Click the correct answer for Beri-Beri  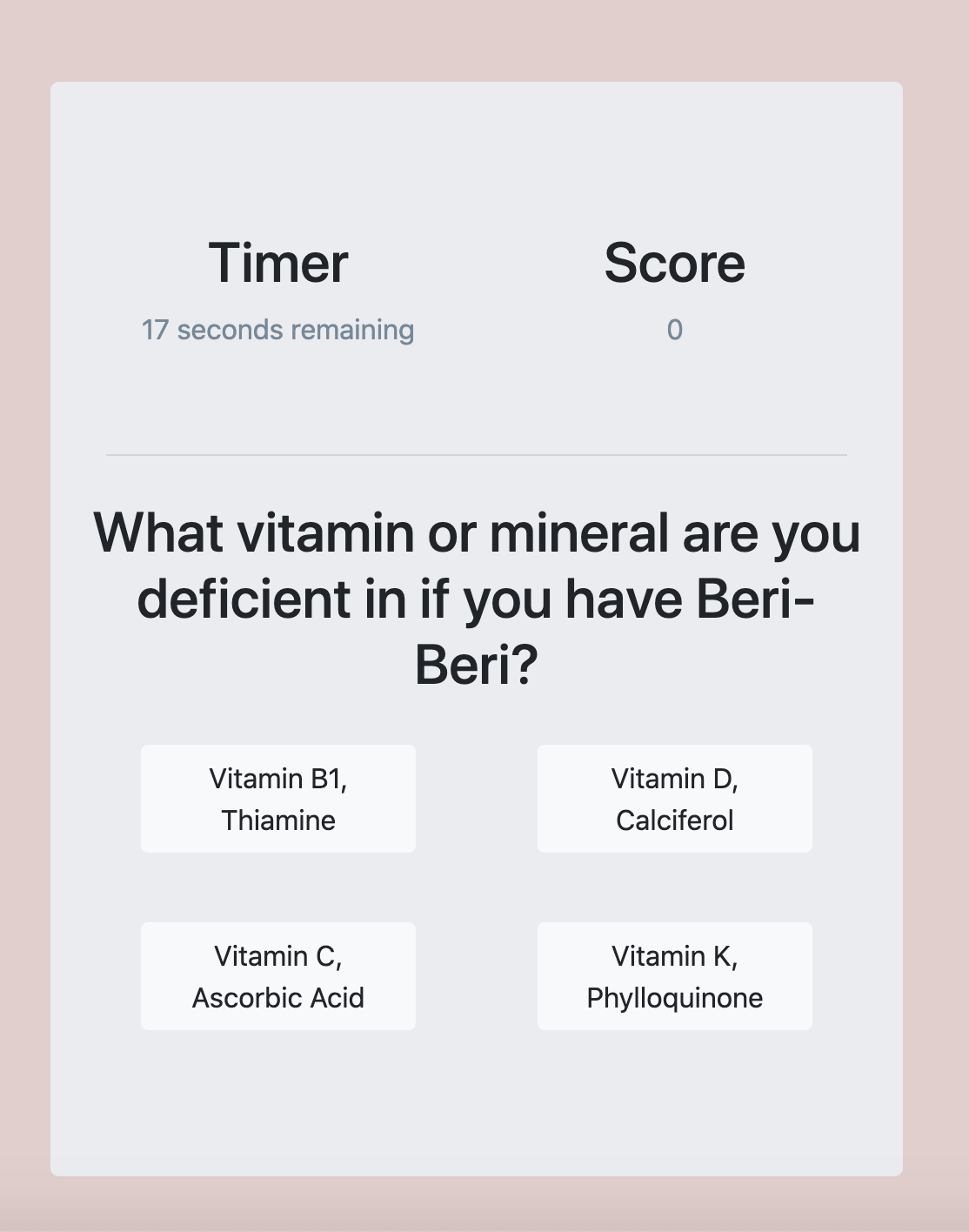click(277, 798)
